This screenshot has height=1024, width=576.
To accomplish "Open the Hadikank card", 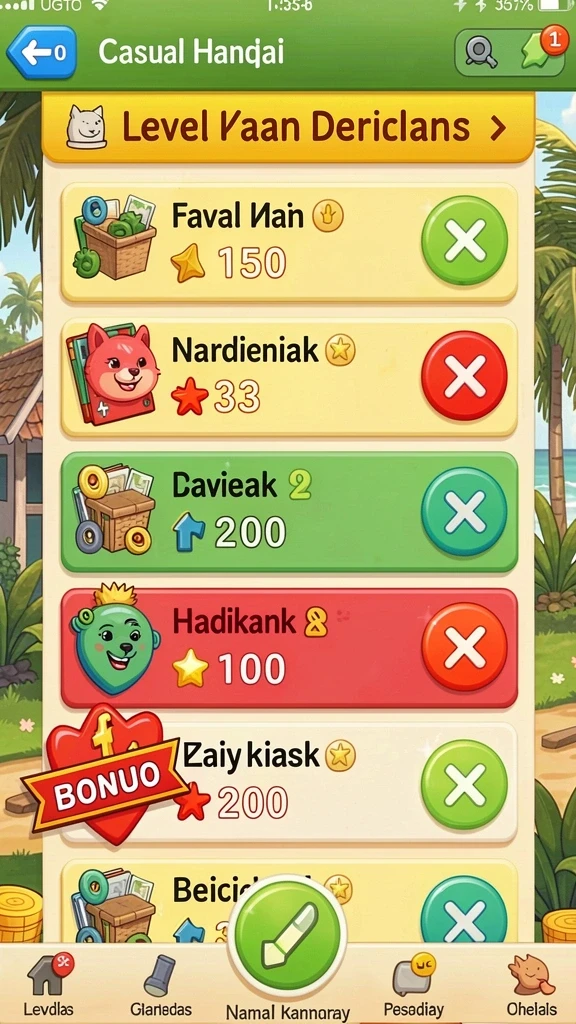I will (x=289, y=648).
